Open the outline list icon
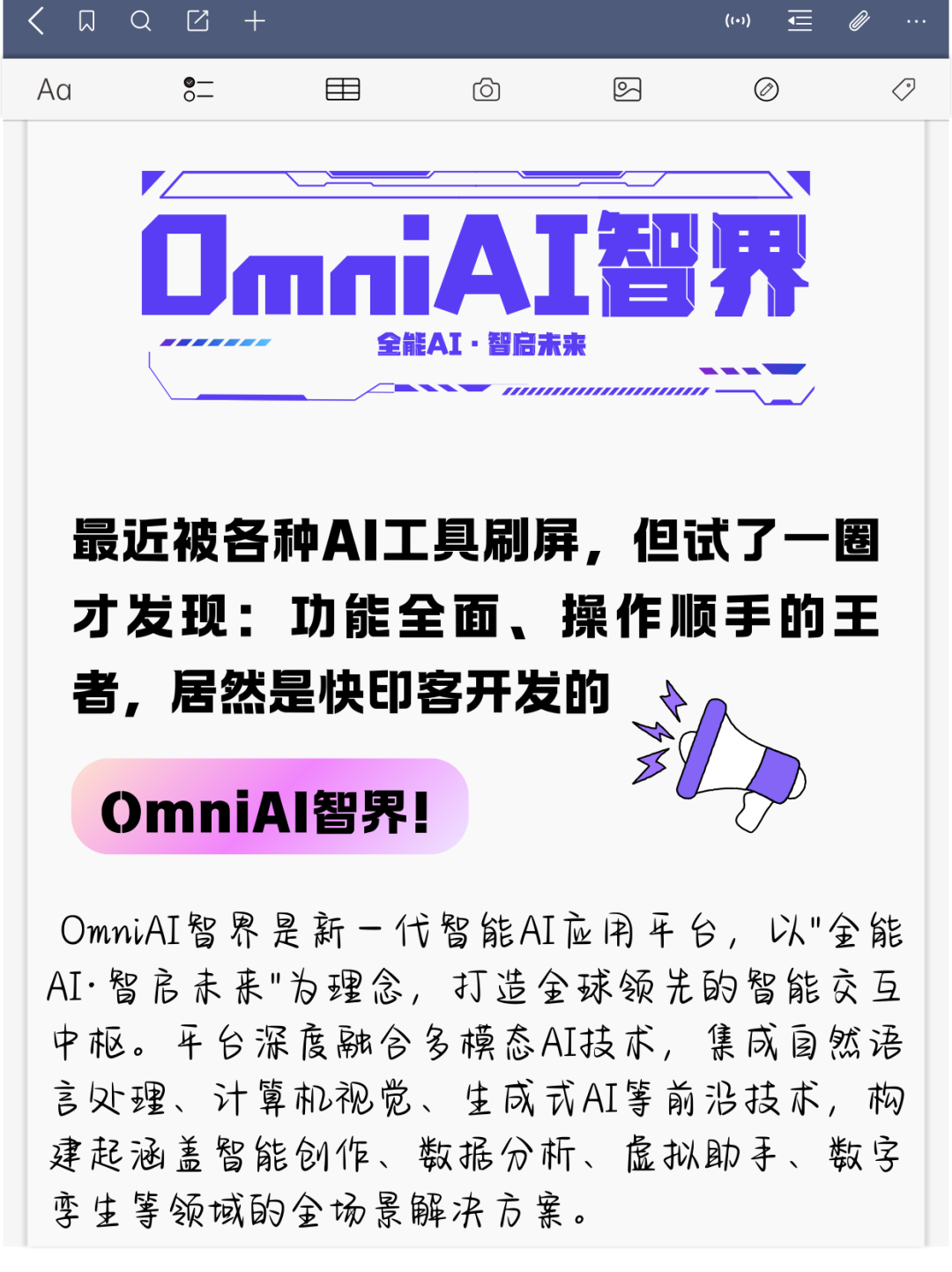952x1272 pixels. coord(800,21)
